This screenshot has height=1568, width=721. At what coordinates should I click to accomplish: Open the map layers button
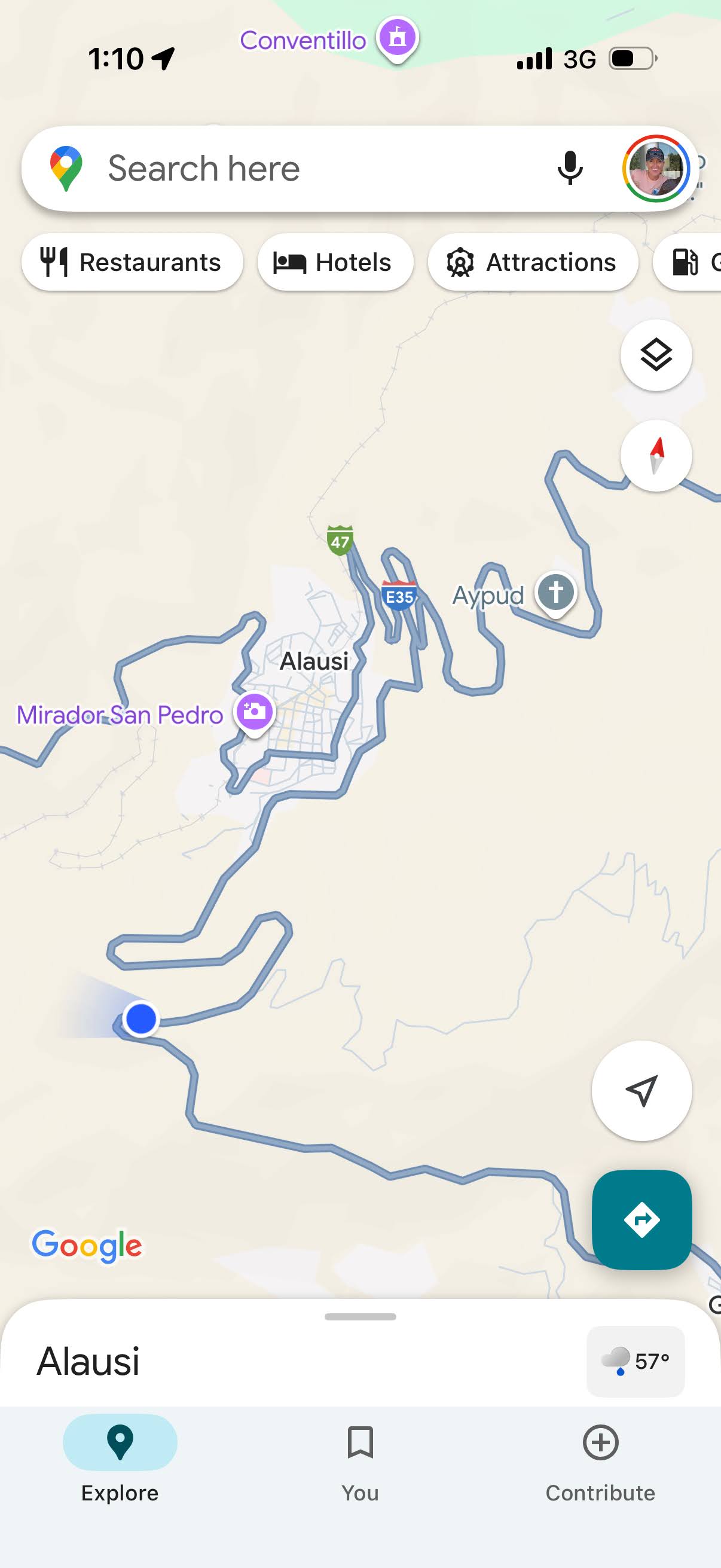656,355
